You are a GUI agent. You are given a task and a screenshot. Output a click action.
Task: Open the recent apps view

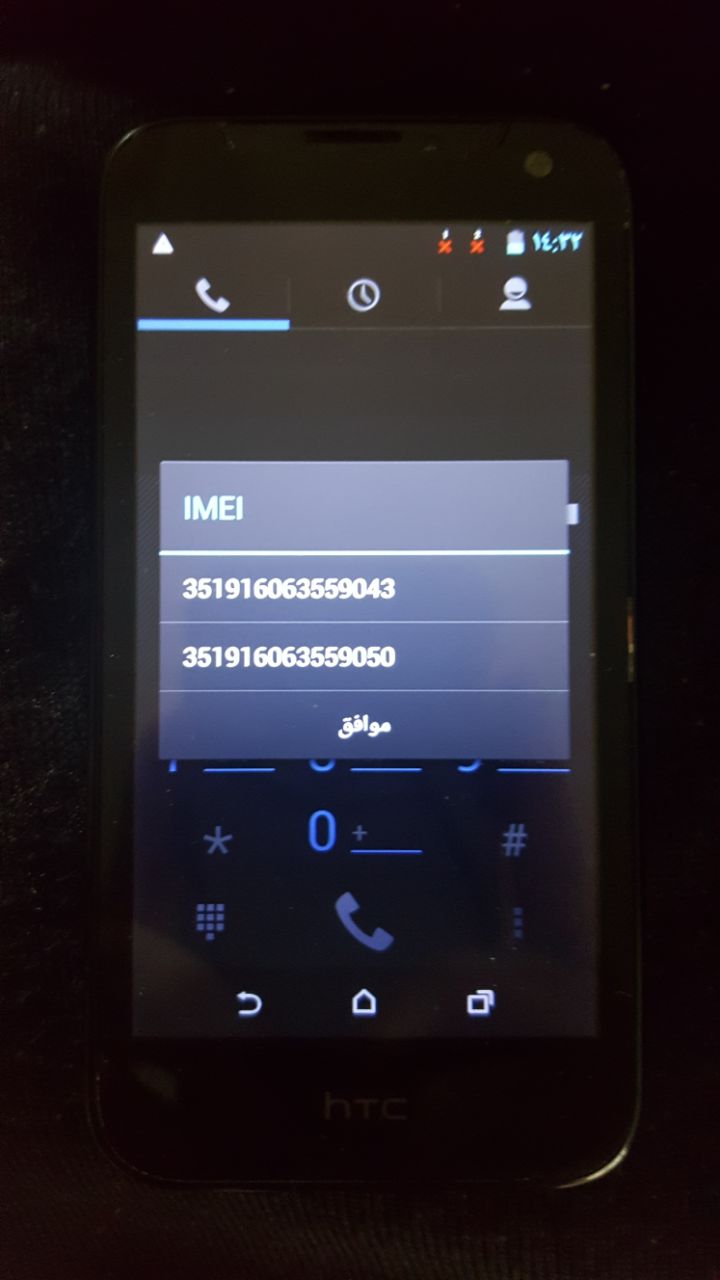click(481, 1001)
